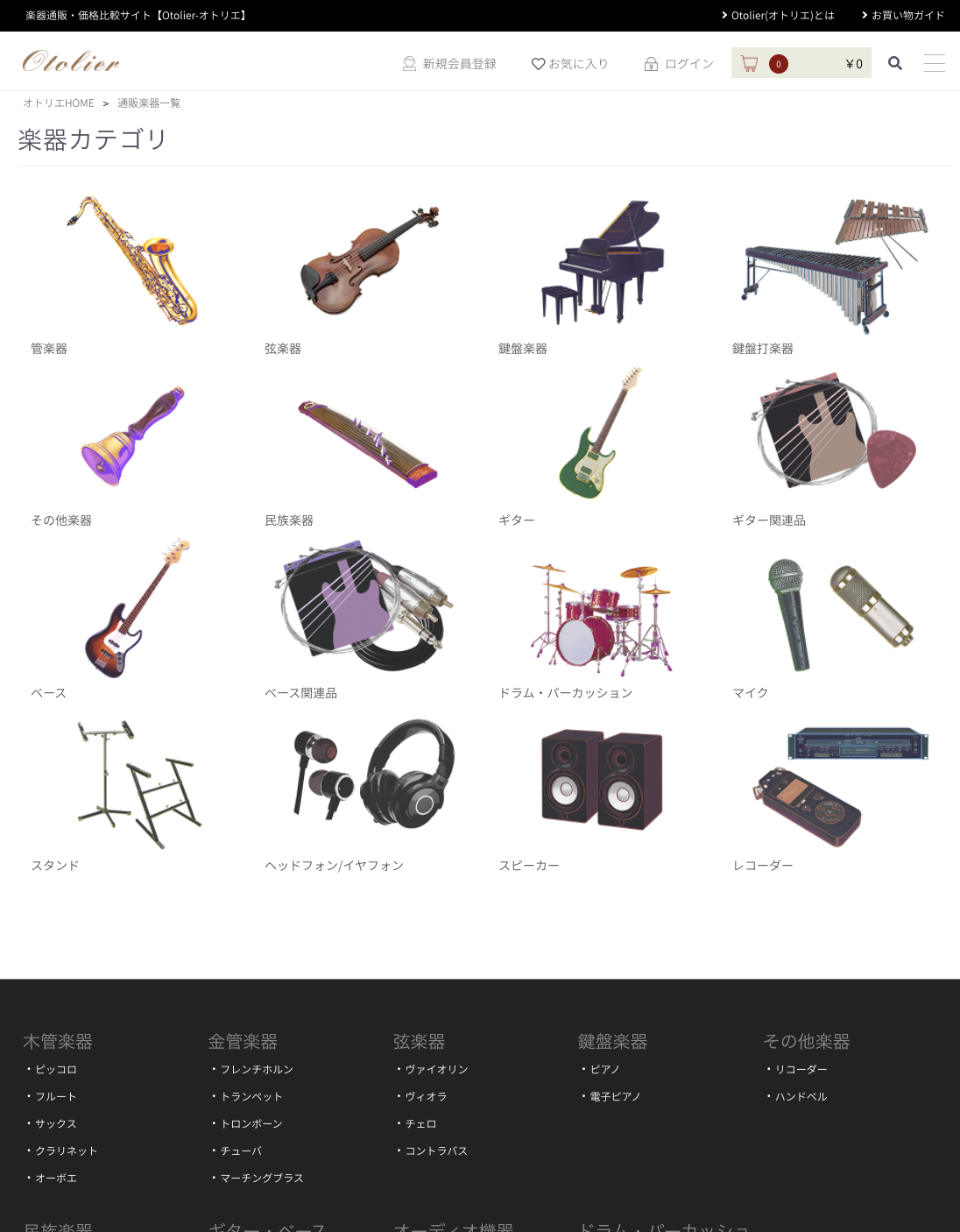Screen dimensions: 960x1232
Task: Open 電子ピアノ footer link
Action: click(x=615, y=1096)
